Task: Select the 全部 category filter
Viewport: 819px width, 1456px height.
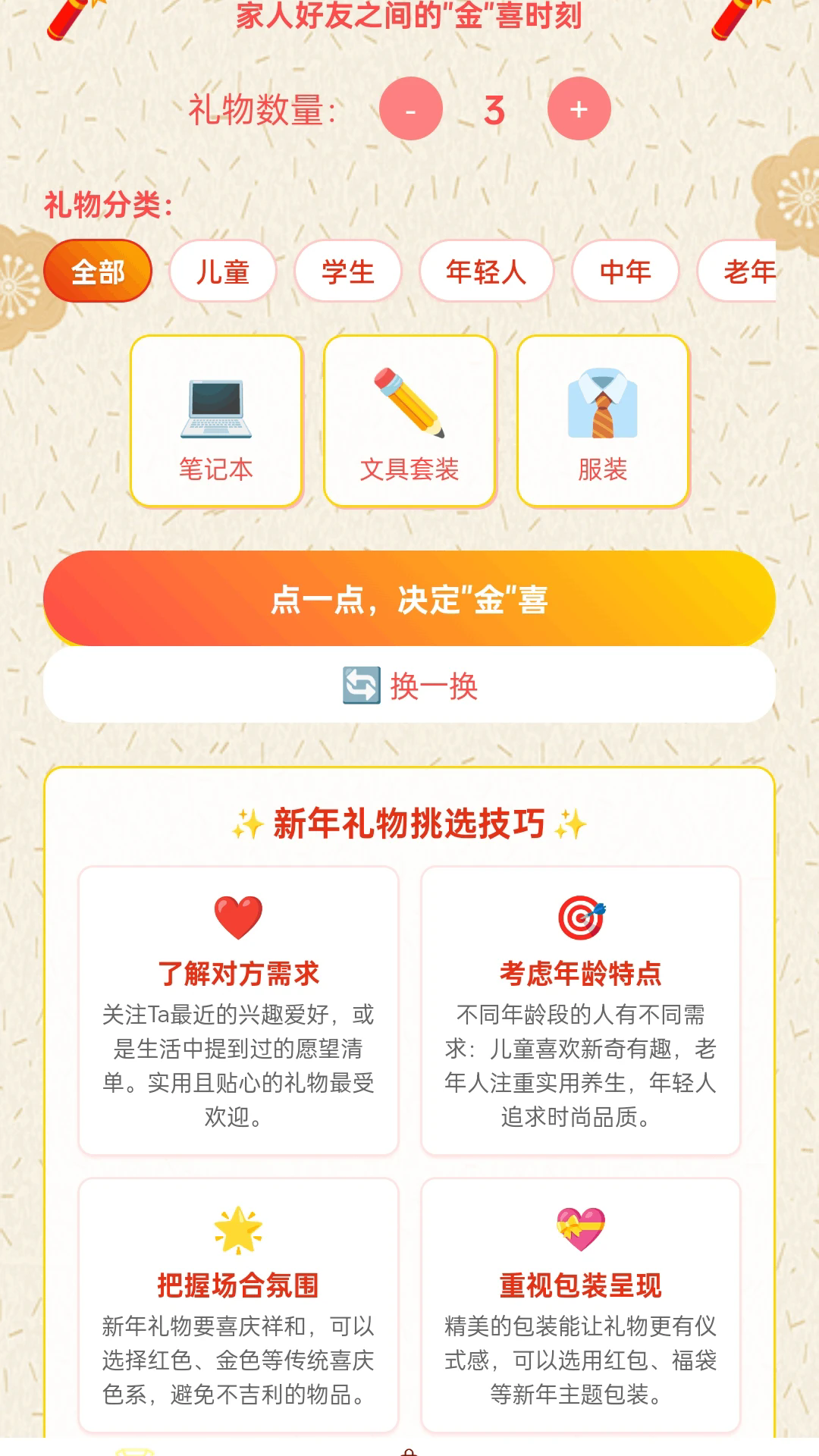Action: coord(98,271)
